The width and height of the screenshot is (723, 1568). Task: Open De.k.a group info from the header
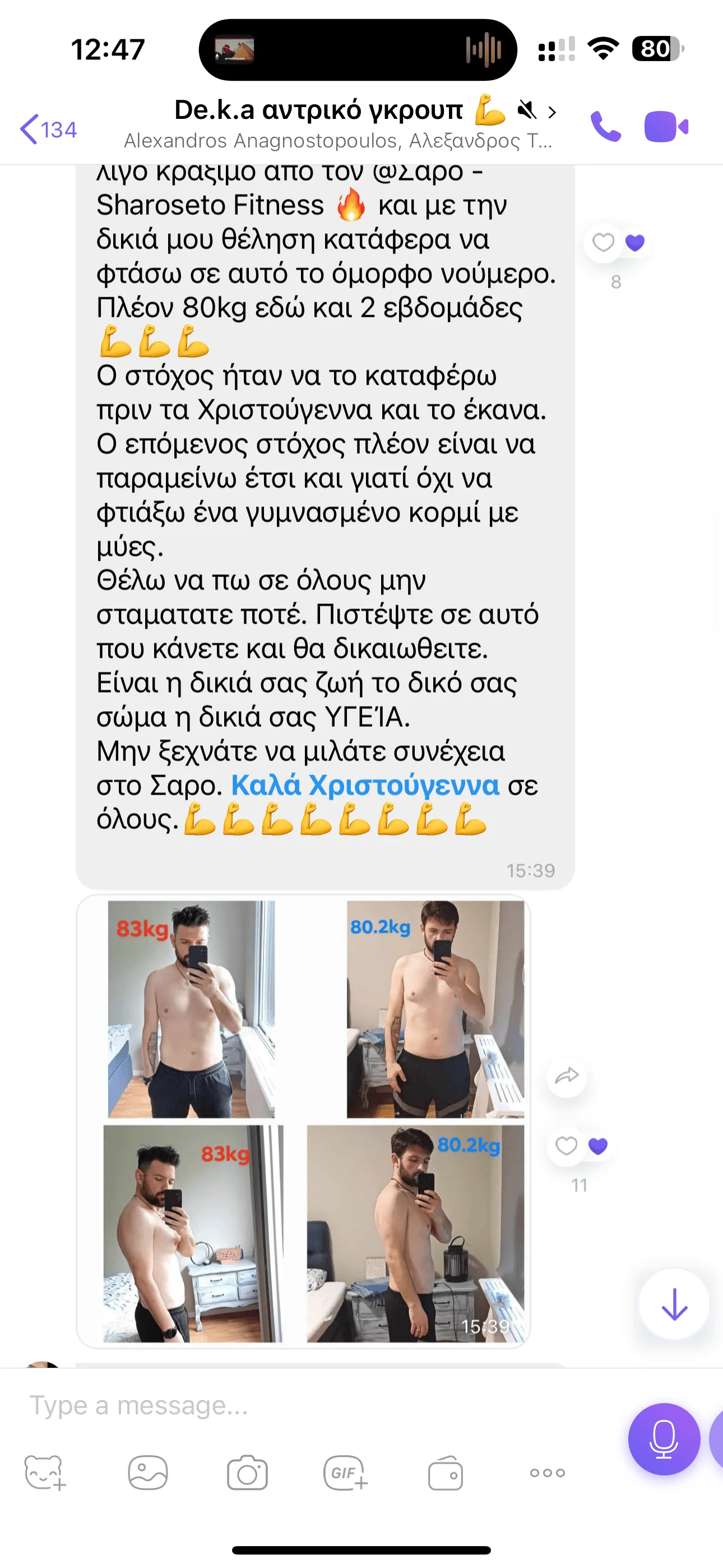341,111
